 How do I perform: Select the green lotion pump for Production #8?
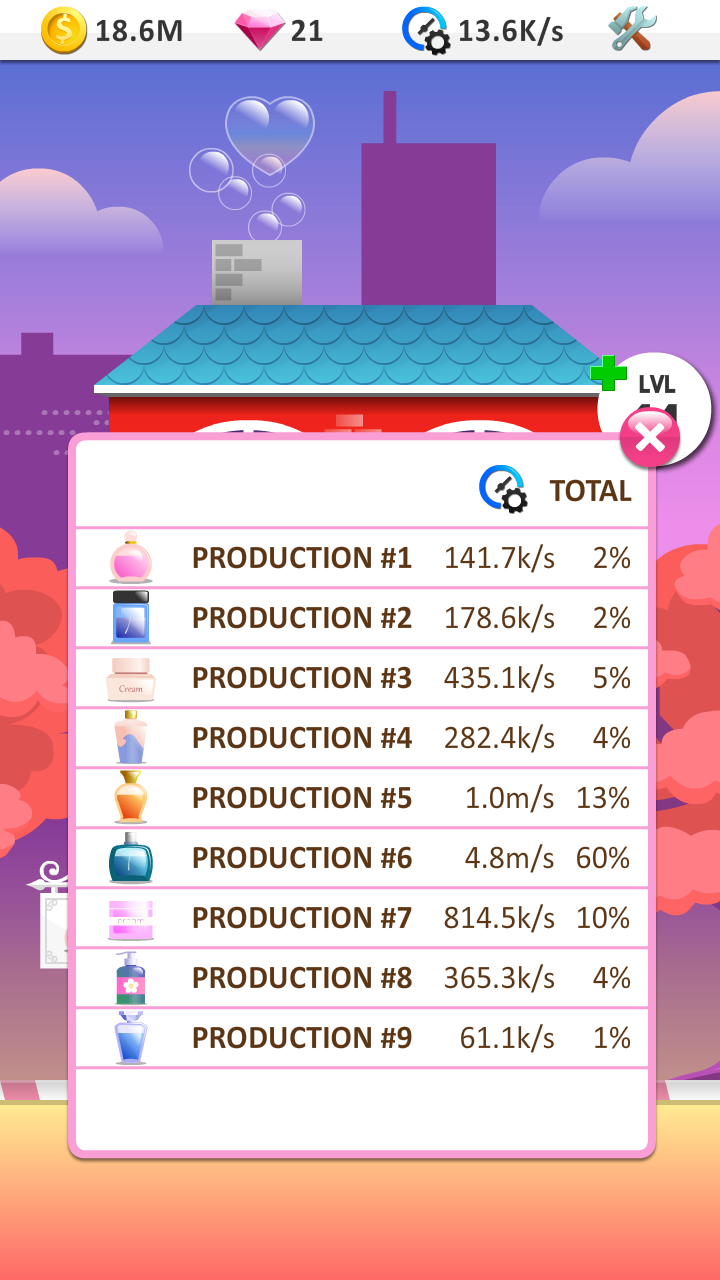(128, 978)
